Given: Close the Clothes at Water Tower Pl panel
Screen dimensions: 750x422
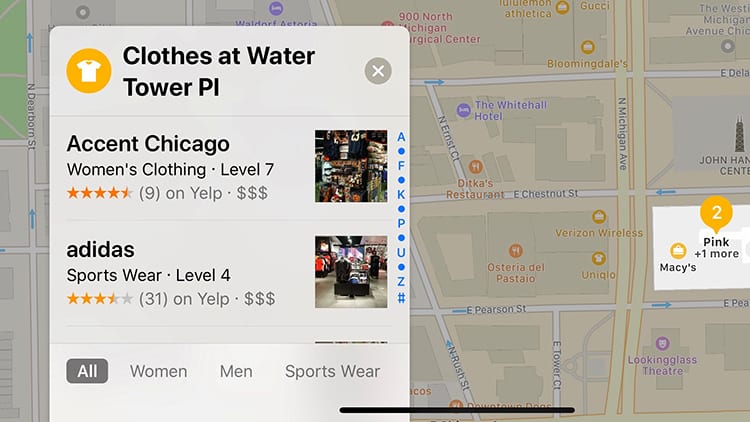Looking at the screenshot, I should tap(377, 71).
